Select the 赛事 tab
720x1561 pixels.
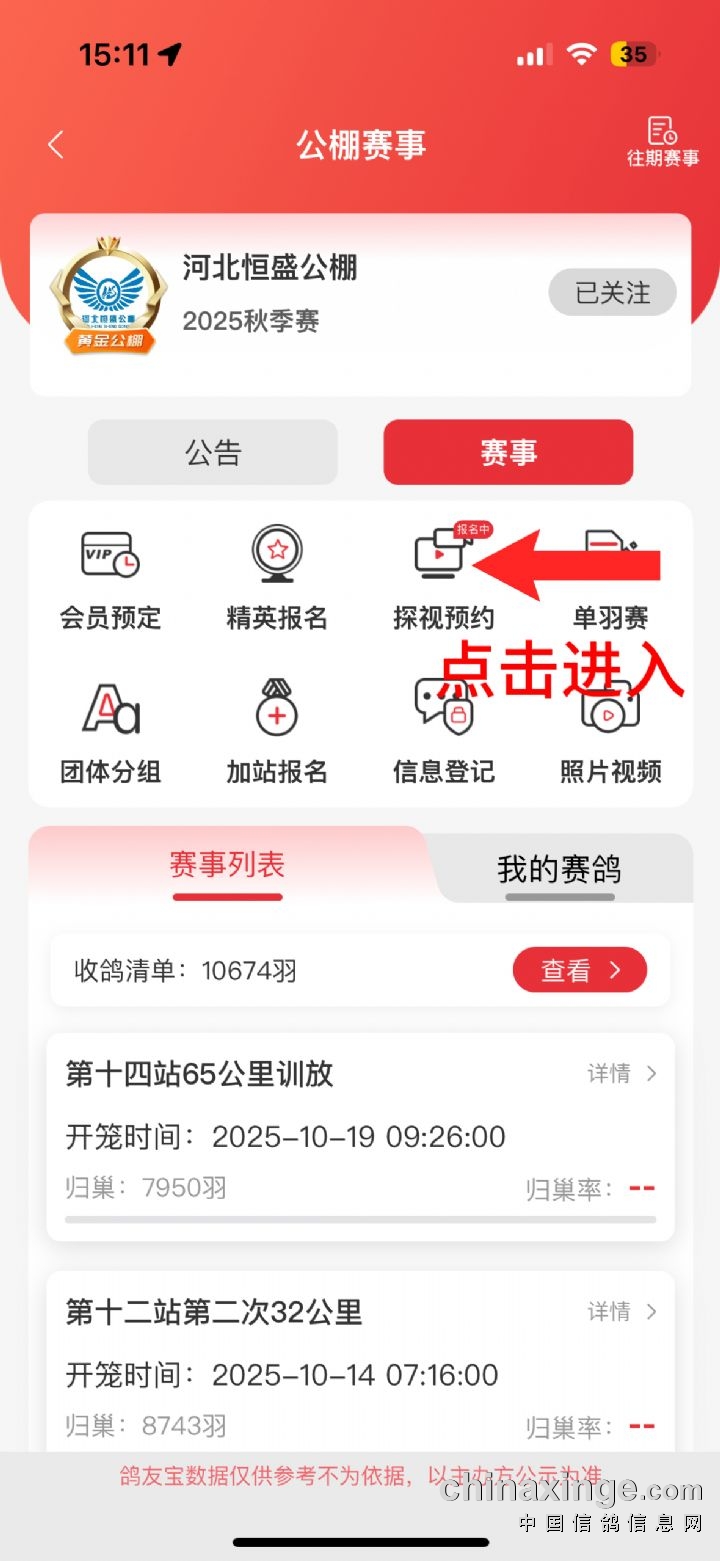tap(508, 452)
